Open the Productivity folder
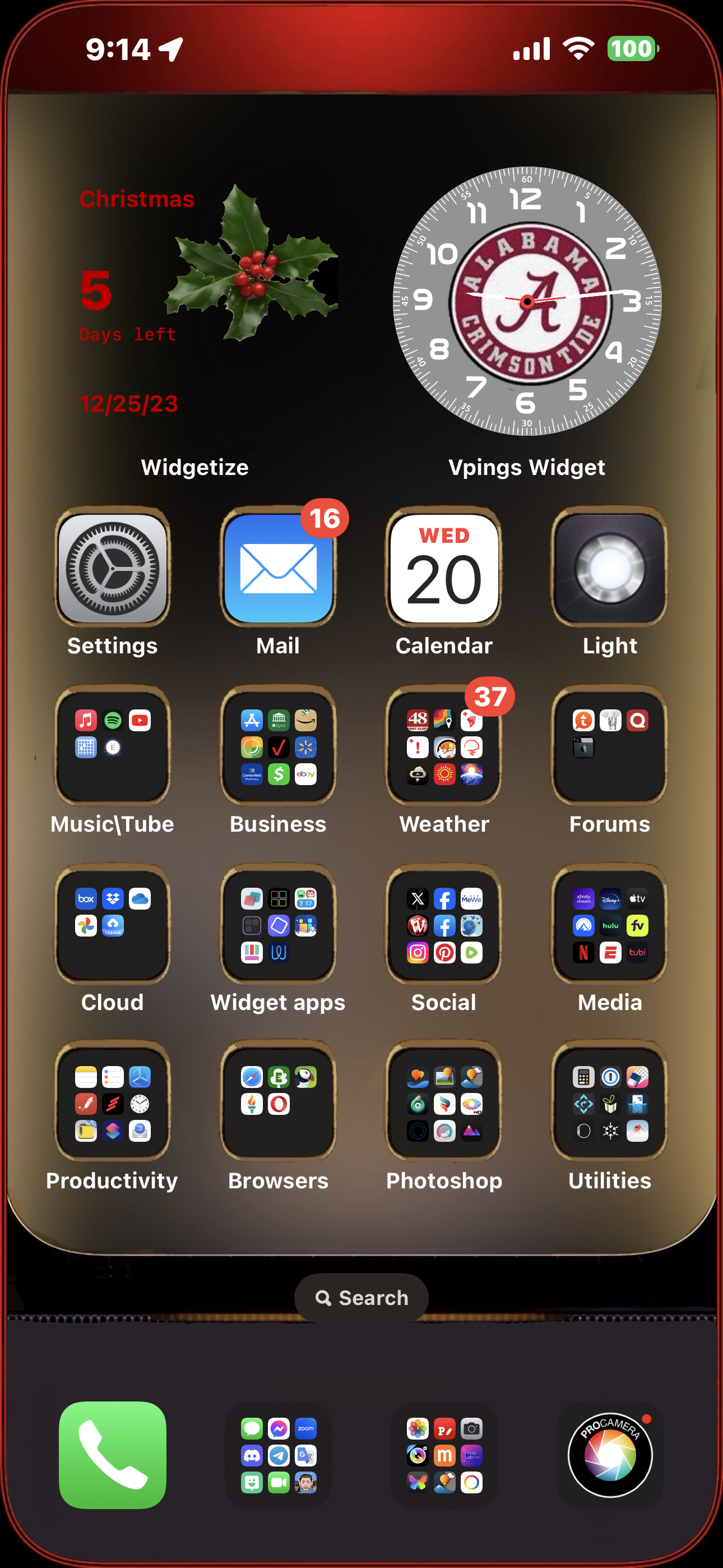 coord(113,1103)
